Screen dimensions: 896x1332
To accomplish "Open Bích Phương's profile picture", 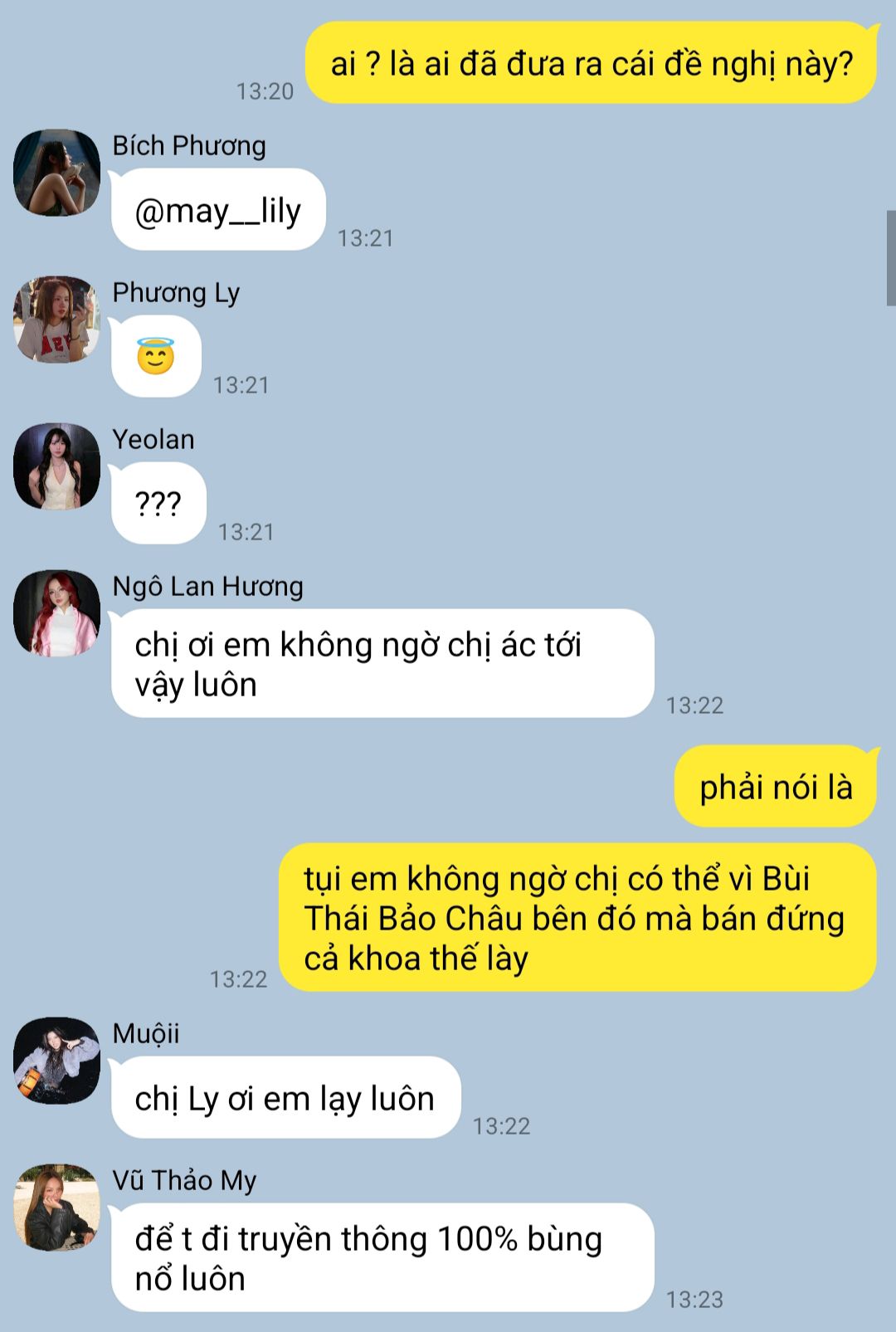I will [x=56, y=173].
